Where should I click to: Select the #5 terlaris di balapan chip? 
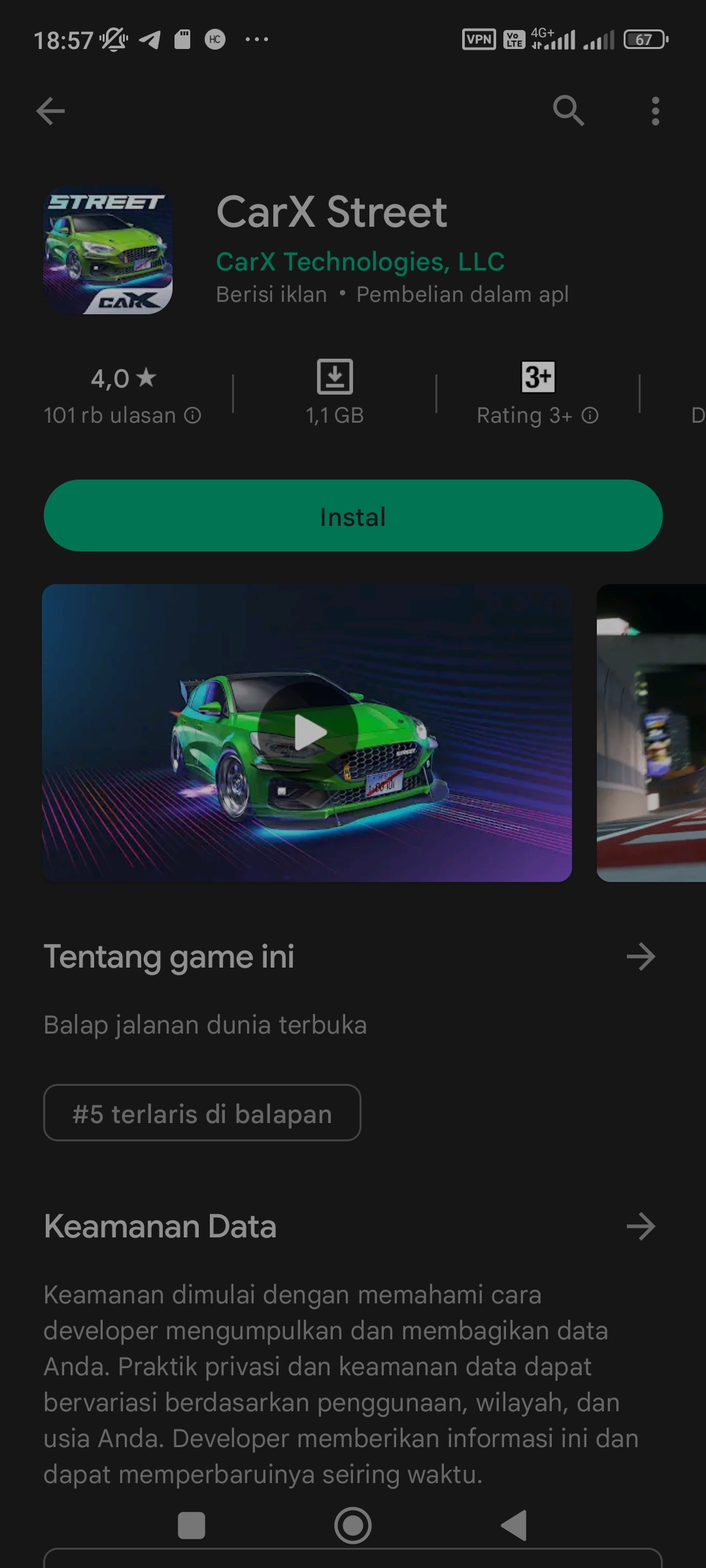(202, 1113)
